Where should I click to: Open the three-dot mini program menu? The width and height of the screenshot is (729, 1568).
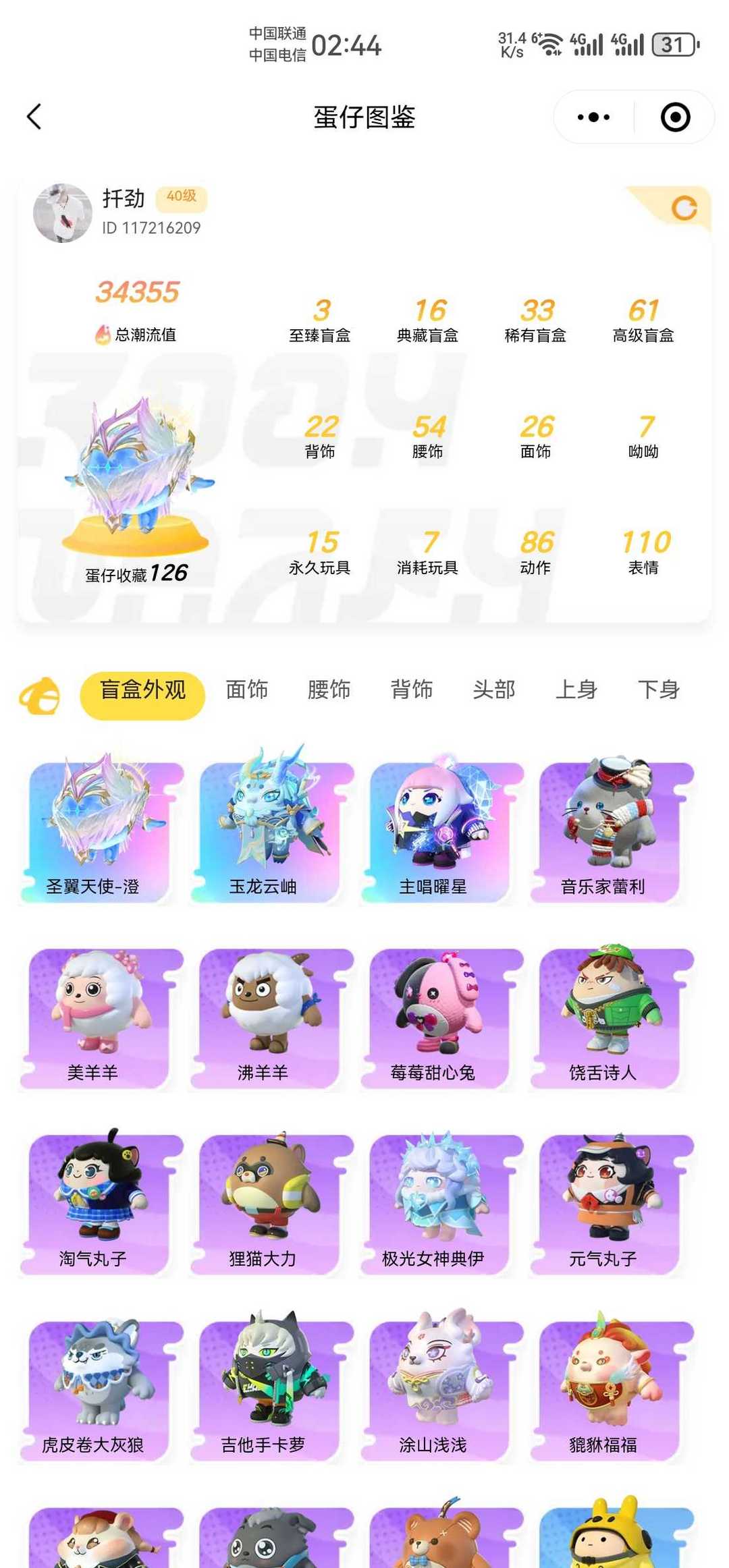(593, 117)
